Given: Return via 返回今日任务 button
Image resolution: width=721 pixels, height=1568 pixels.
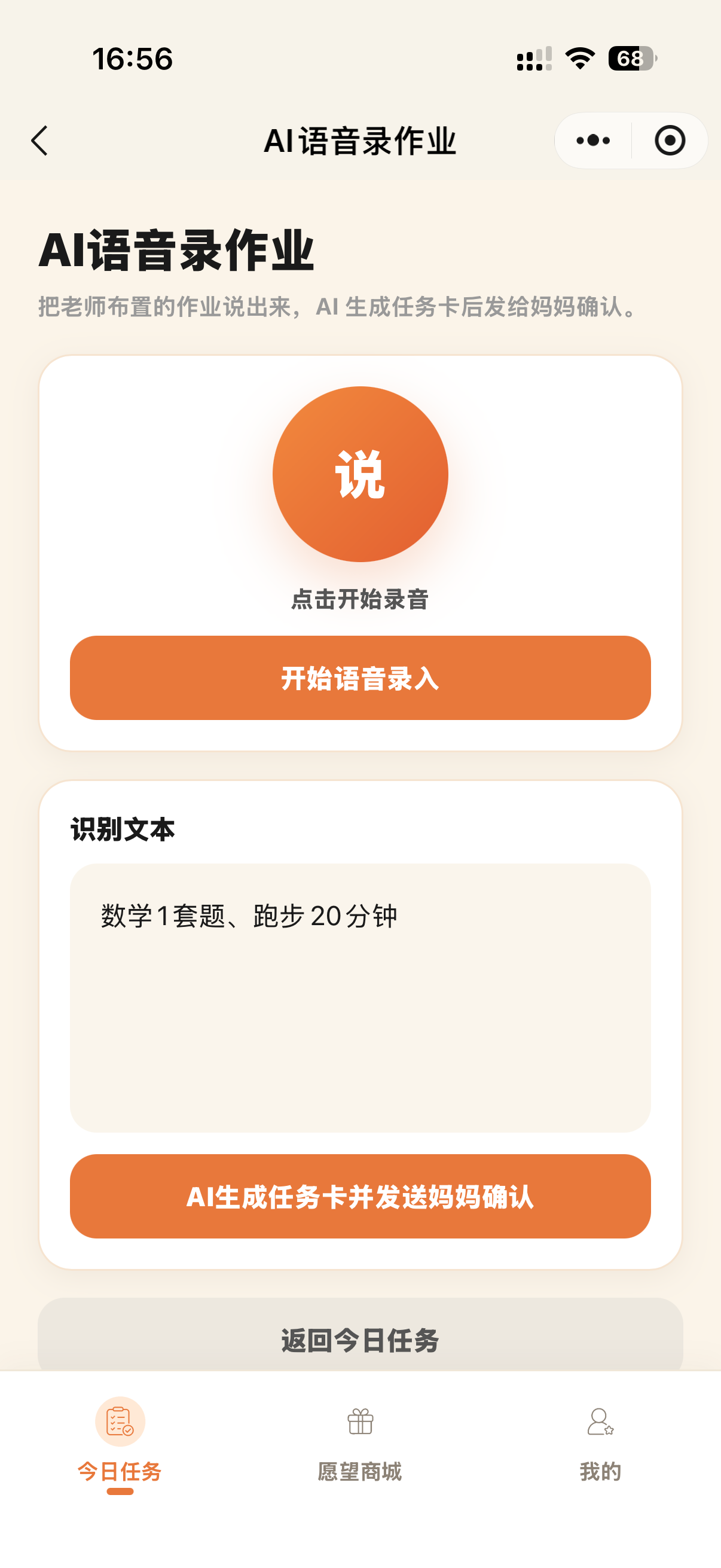Looking at the screenshot, I should click(360, 1336).
